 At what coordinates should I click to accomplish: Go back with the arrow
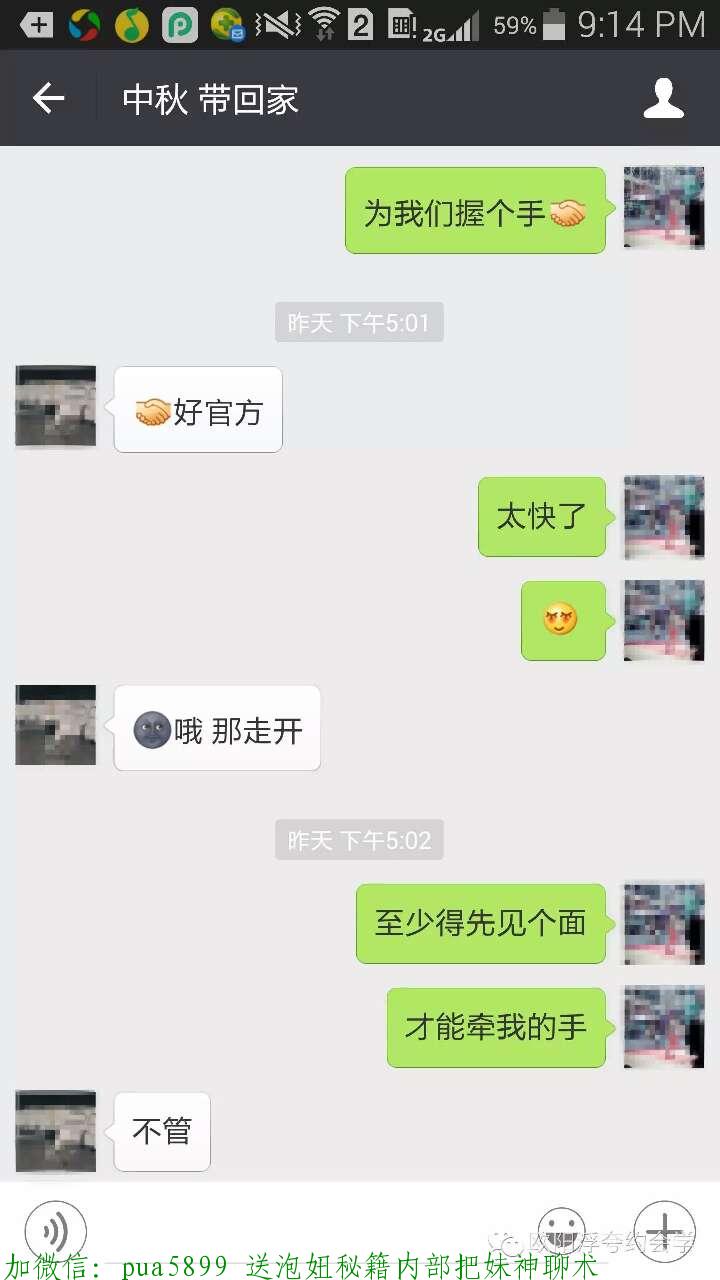pyautogui.click(x=48, y=97)
